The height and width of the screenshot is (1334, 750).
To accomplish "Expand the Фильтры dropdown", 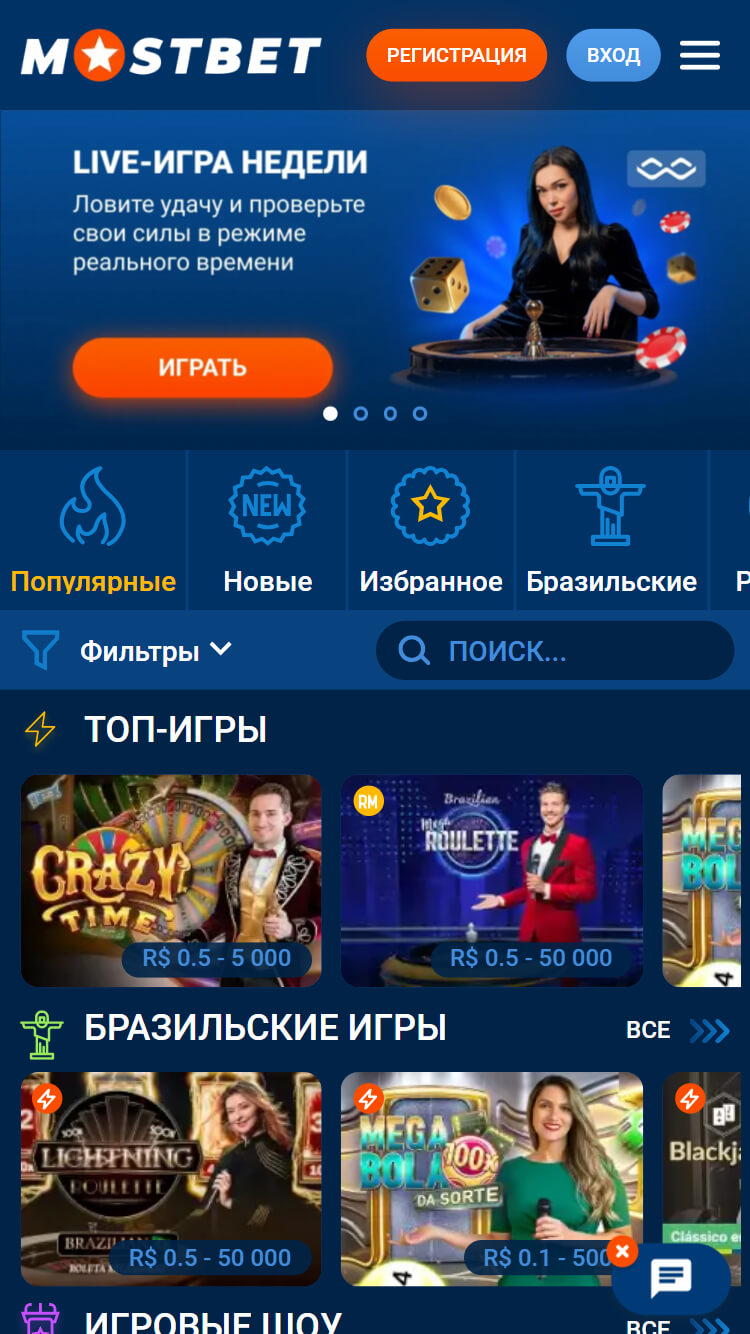I will pyautogui.click(x=150, y=651).
